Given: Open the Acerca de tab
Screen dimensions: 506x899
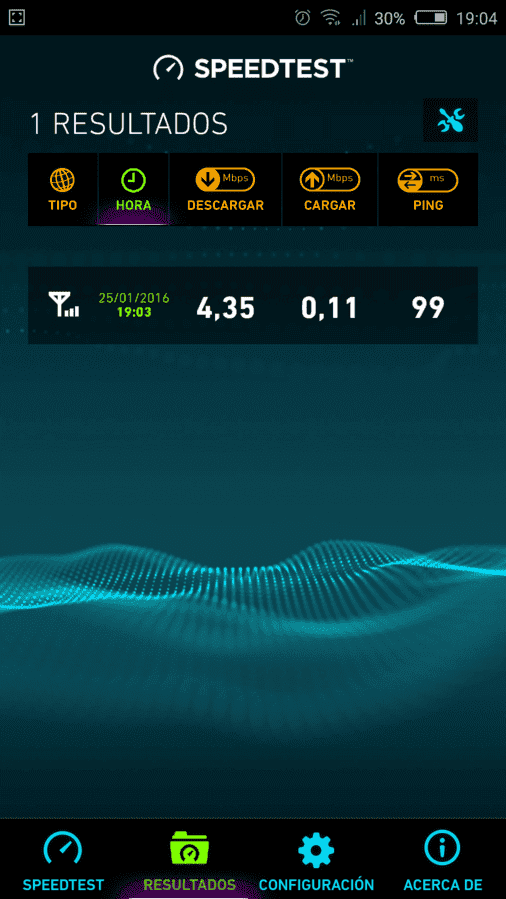Looking at the screenshot, I should tap(442, 859).
